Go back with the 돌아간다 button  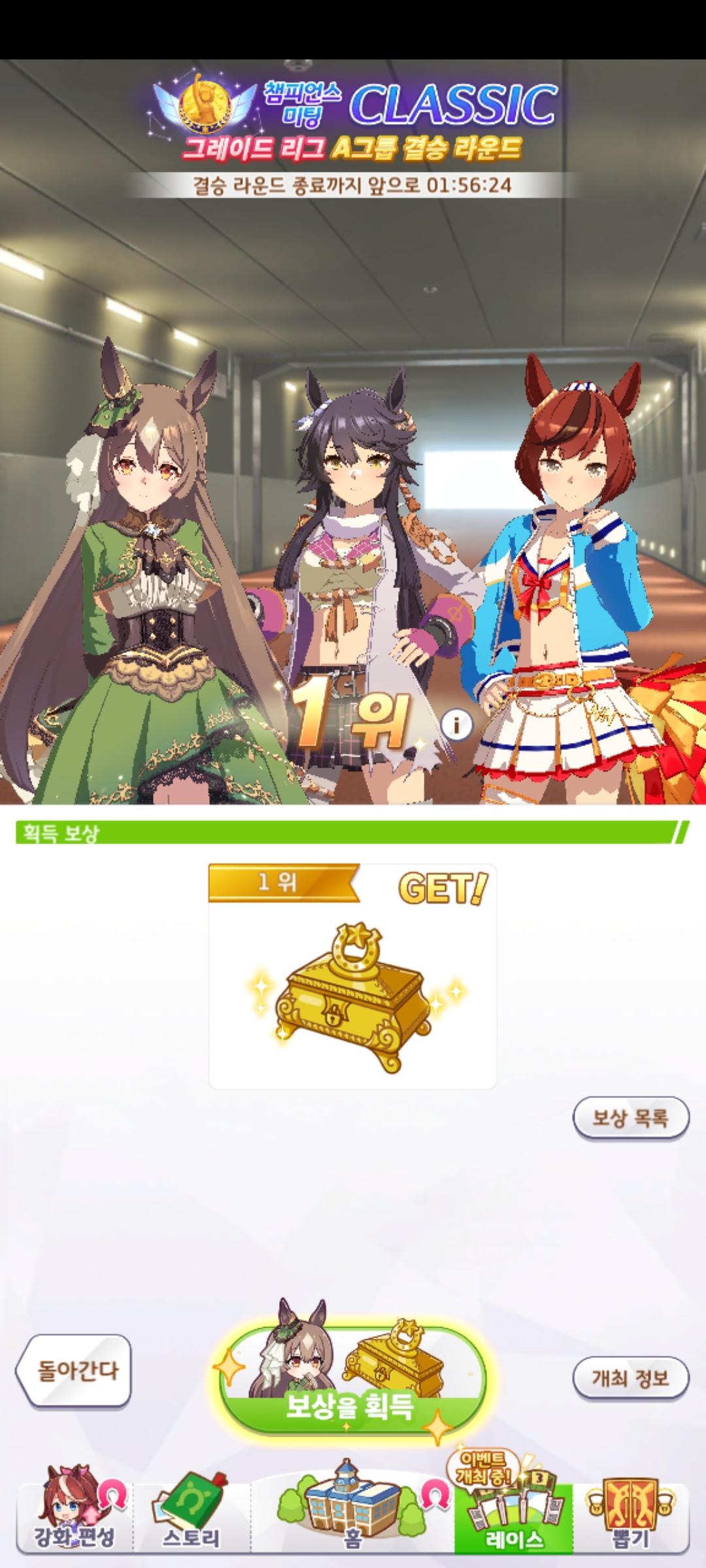(x=75, y=1370)
